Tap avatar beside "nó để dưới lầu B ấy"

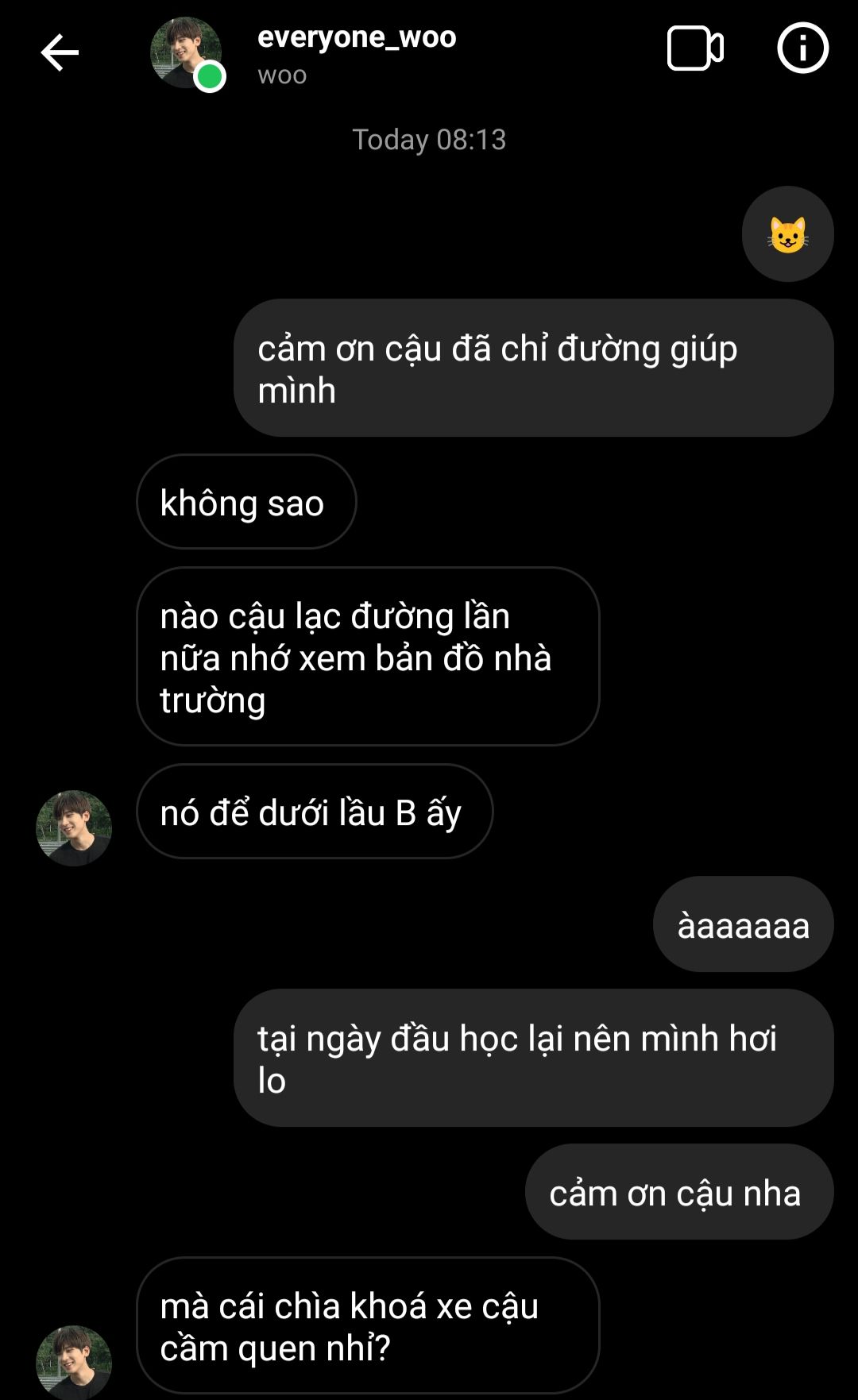74,827
